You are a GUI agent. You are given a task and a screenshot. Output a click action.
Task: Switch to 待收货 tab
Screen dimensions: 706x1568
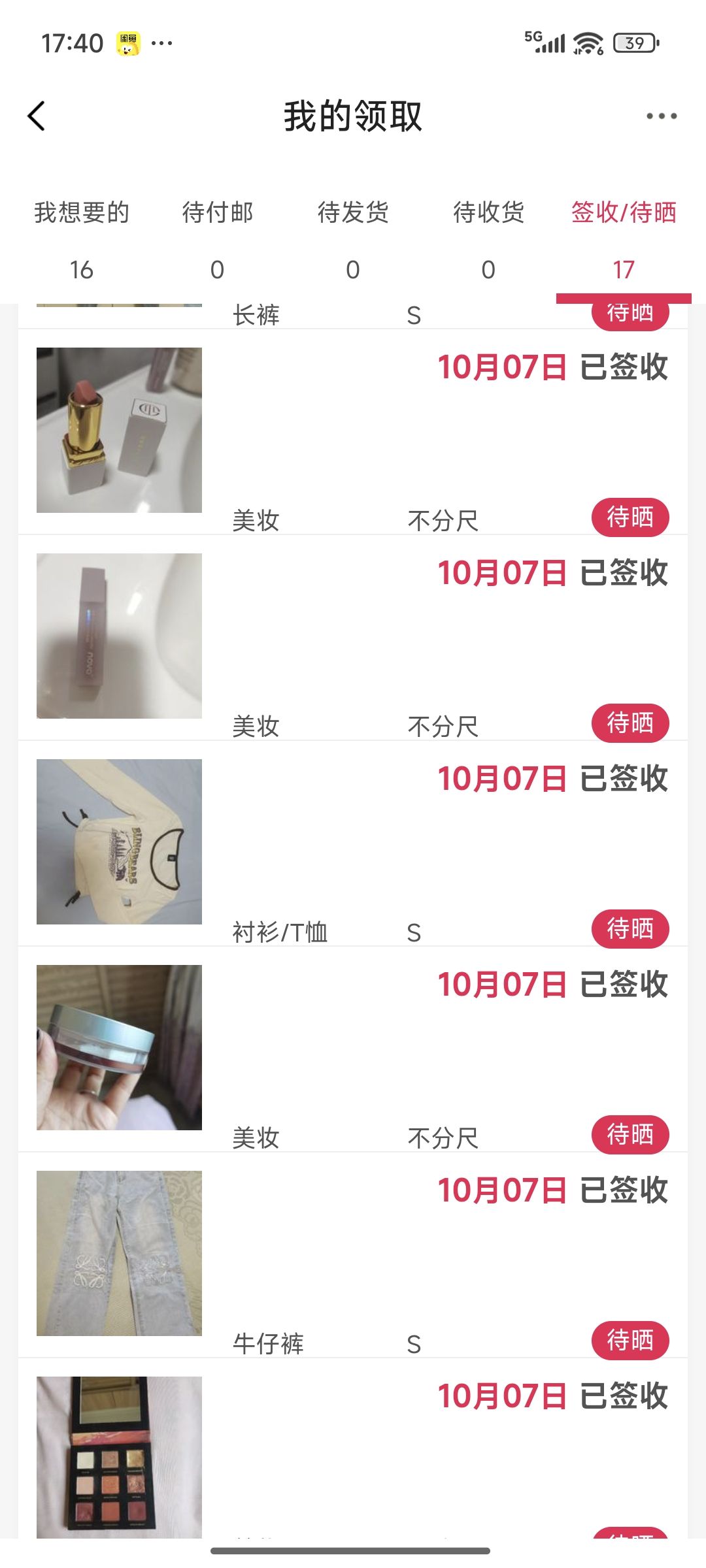tap(488, 239)
